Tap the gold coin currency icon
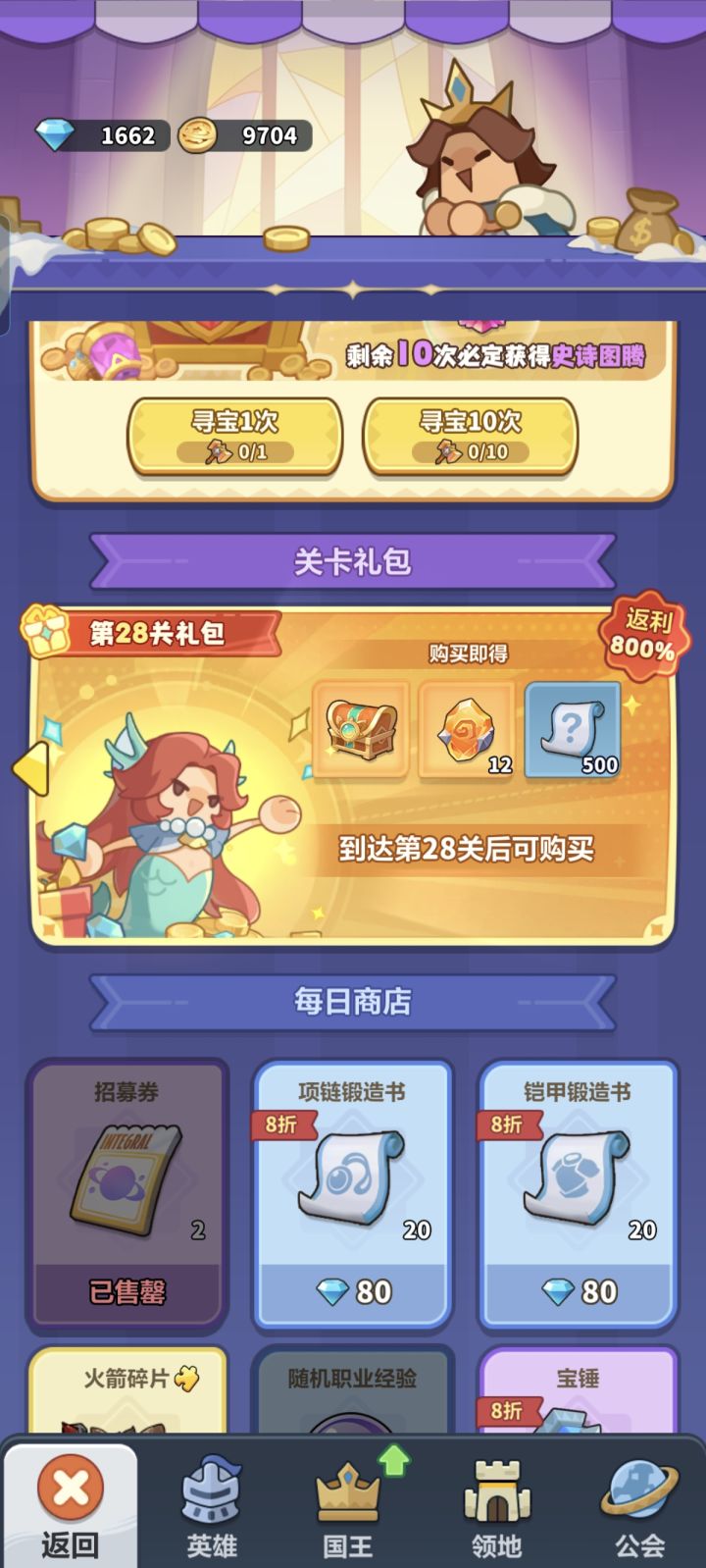 (199, 135)
